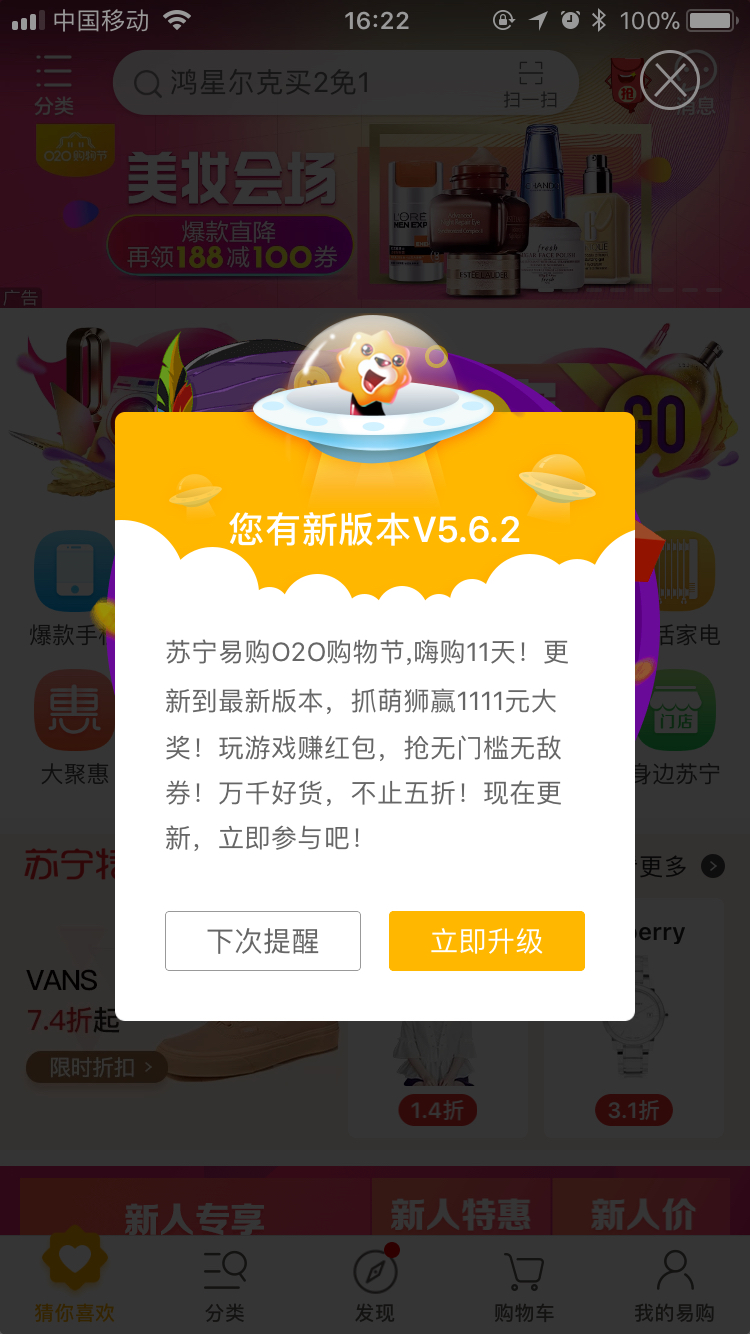Choose 下次提醒 to be reminded later
750x1334 pixels.
coord(263,940)
